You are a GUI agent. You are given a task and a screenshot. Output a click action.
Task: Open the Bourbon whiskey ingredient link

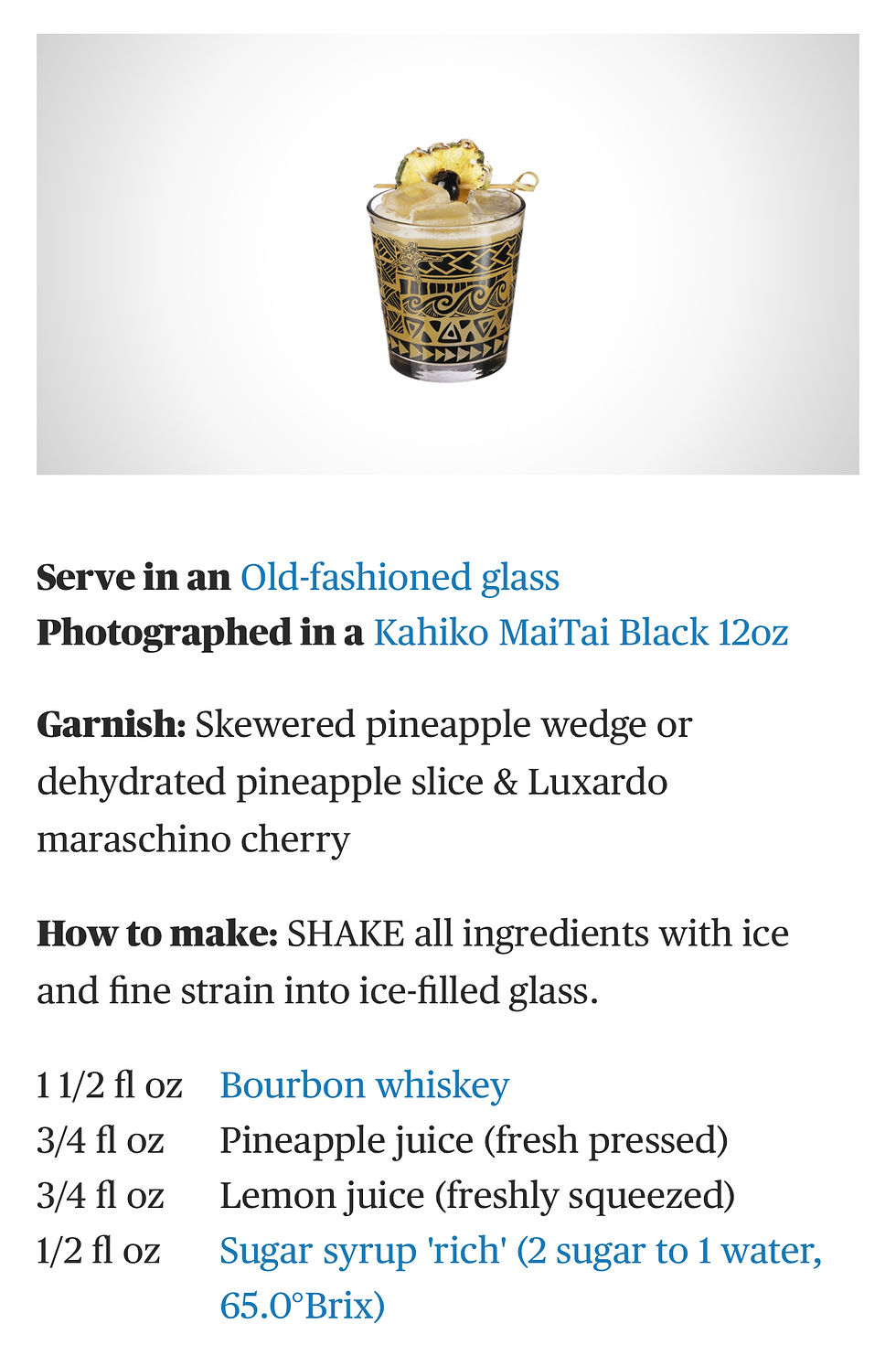point(364,1085)
